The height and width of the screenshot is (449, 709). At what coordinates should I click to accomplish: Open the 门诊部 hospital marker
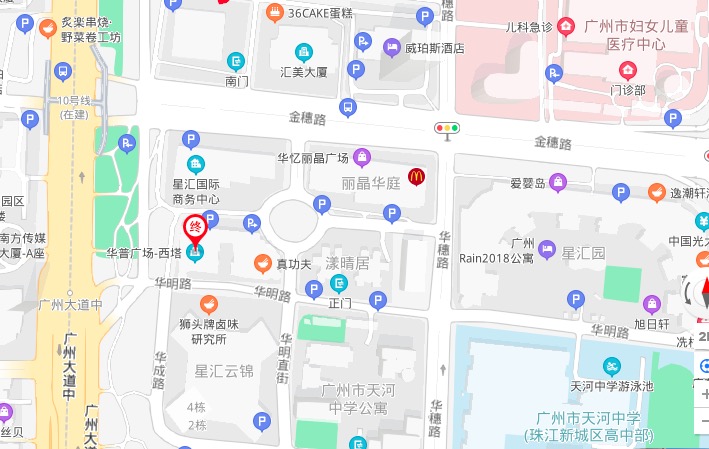pos(627,70)
